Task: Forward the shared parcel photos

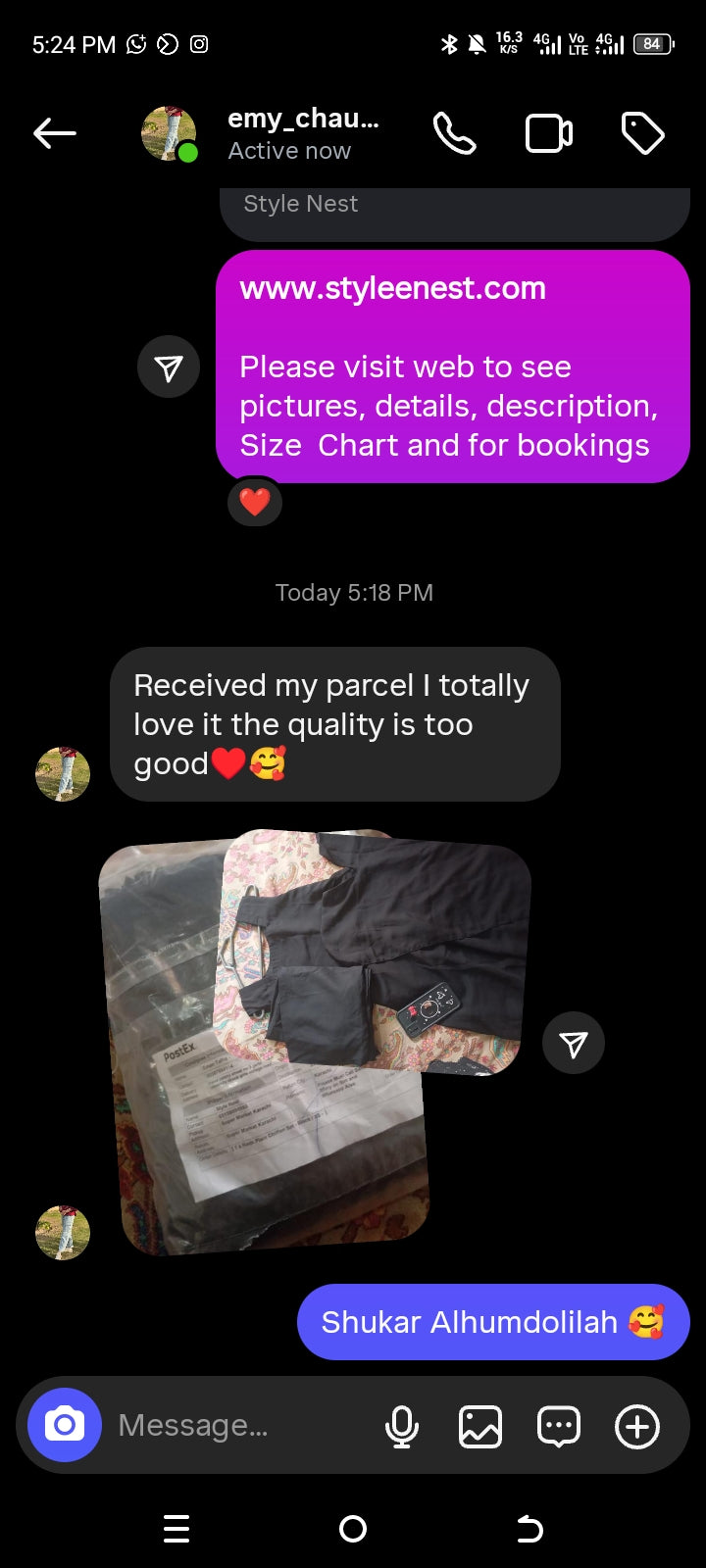Action: (574, 1044)
